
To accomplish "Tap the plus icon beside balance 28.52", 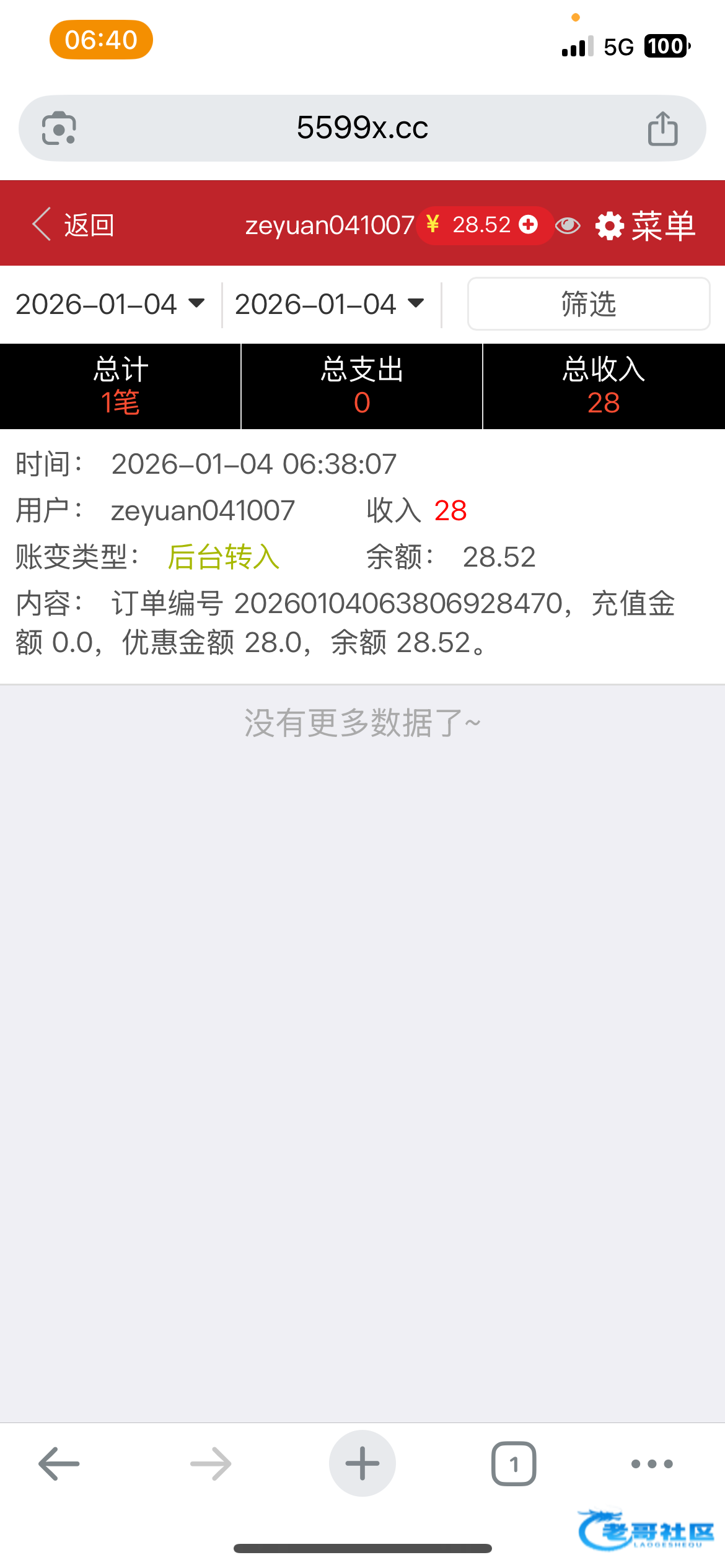I will 528,225.
